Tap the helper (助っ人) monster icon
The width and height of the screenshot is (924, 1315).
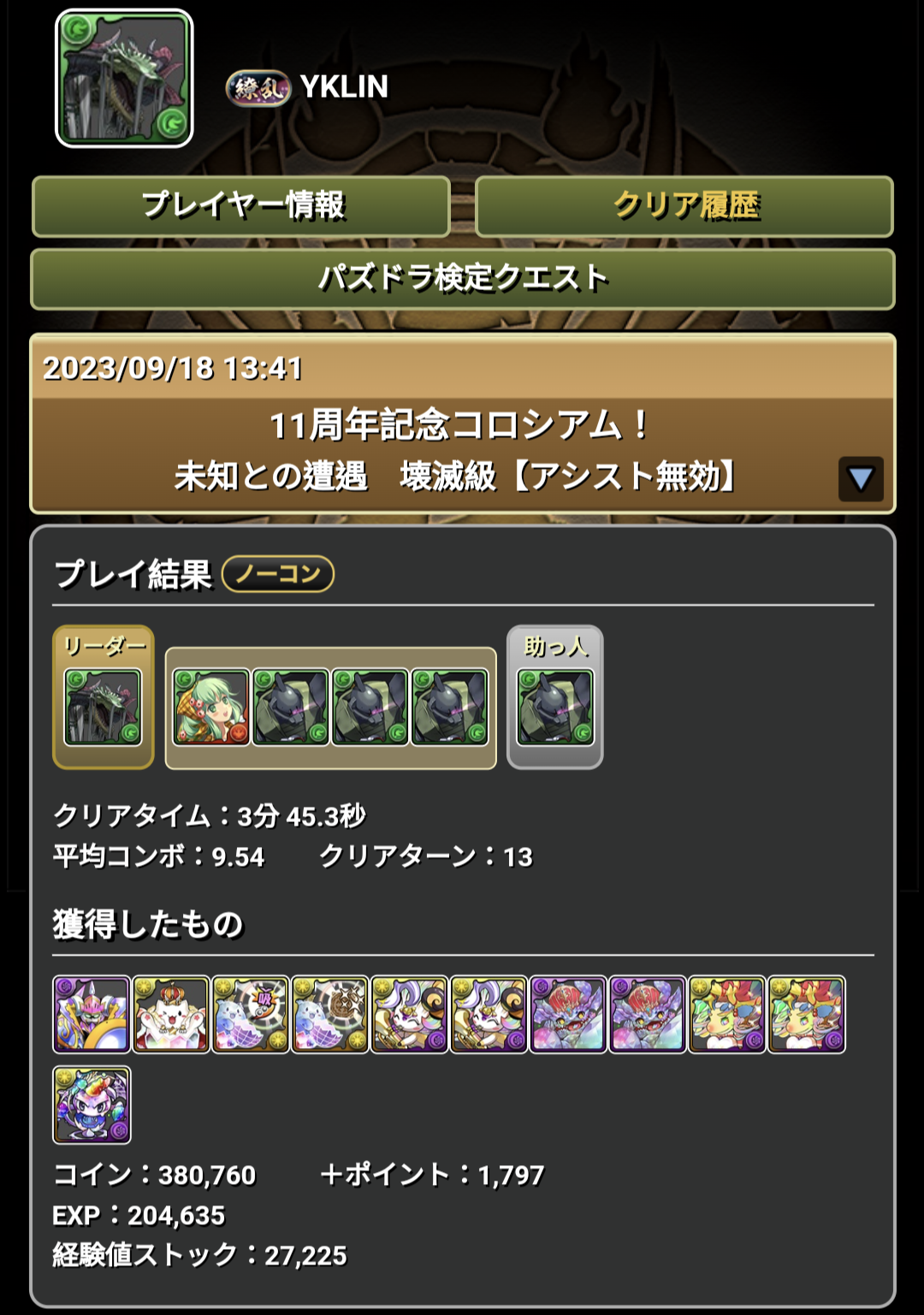tap(554, 708)
